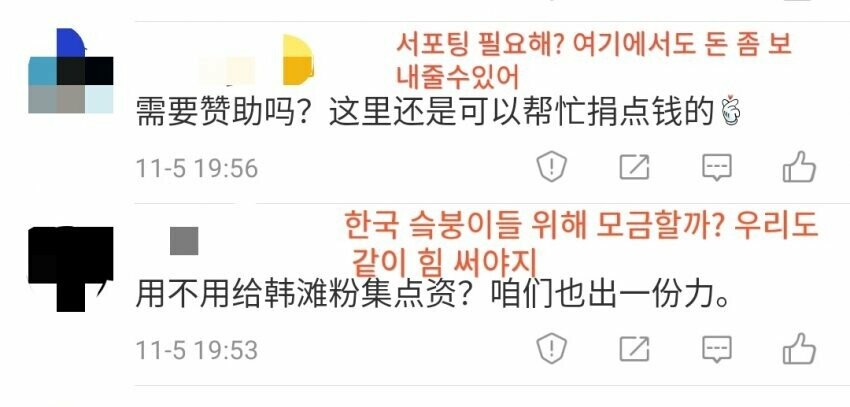Repost the 11-5 19:56 comment
The width and height of the screenshot is (850, 407).
634,167
